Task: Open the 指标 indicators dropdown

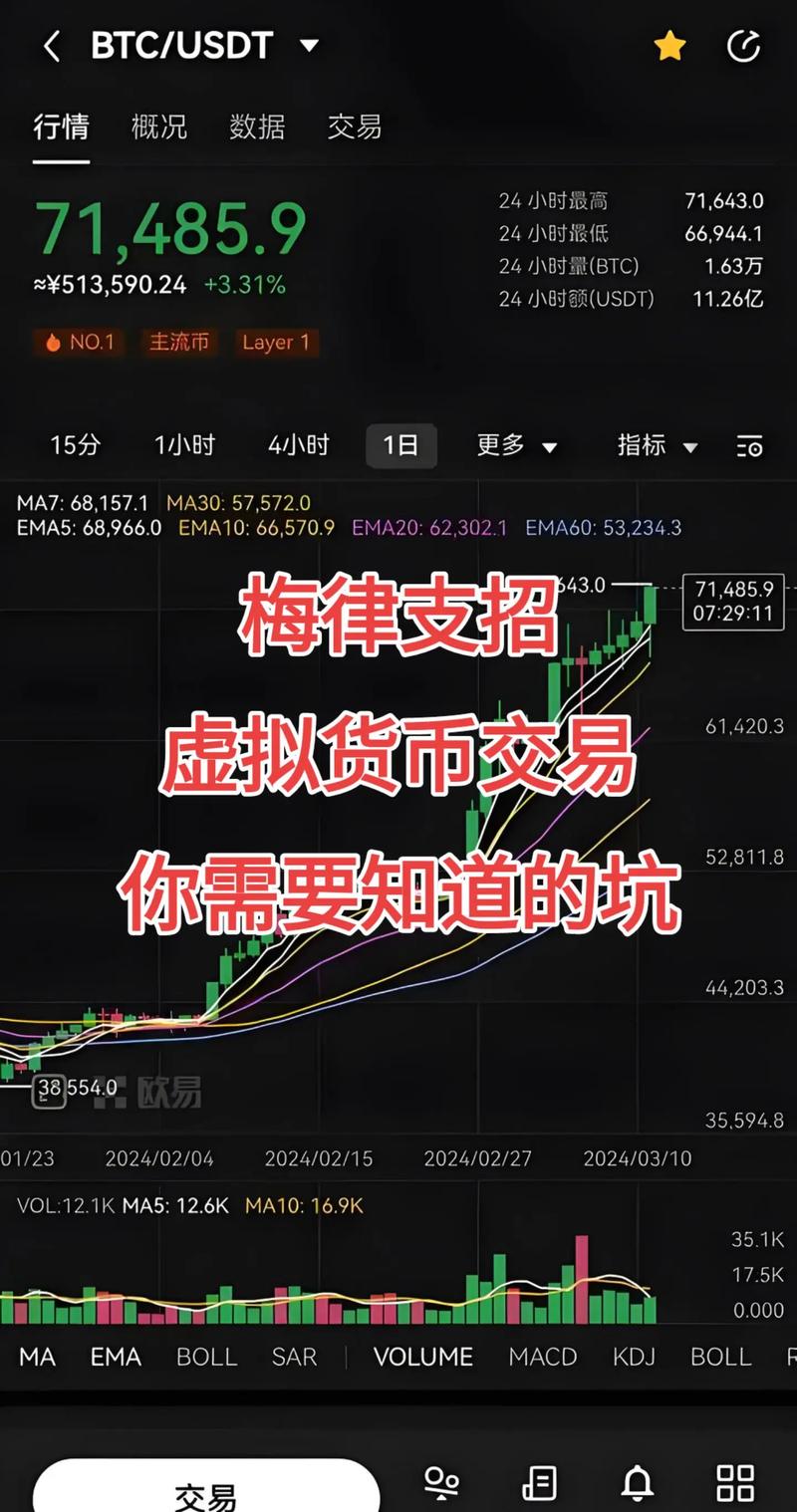Action: (x=657, y=445)
